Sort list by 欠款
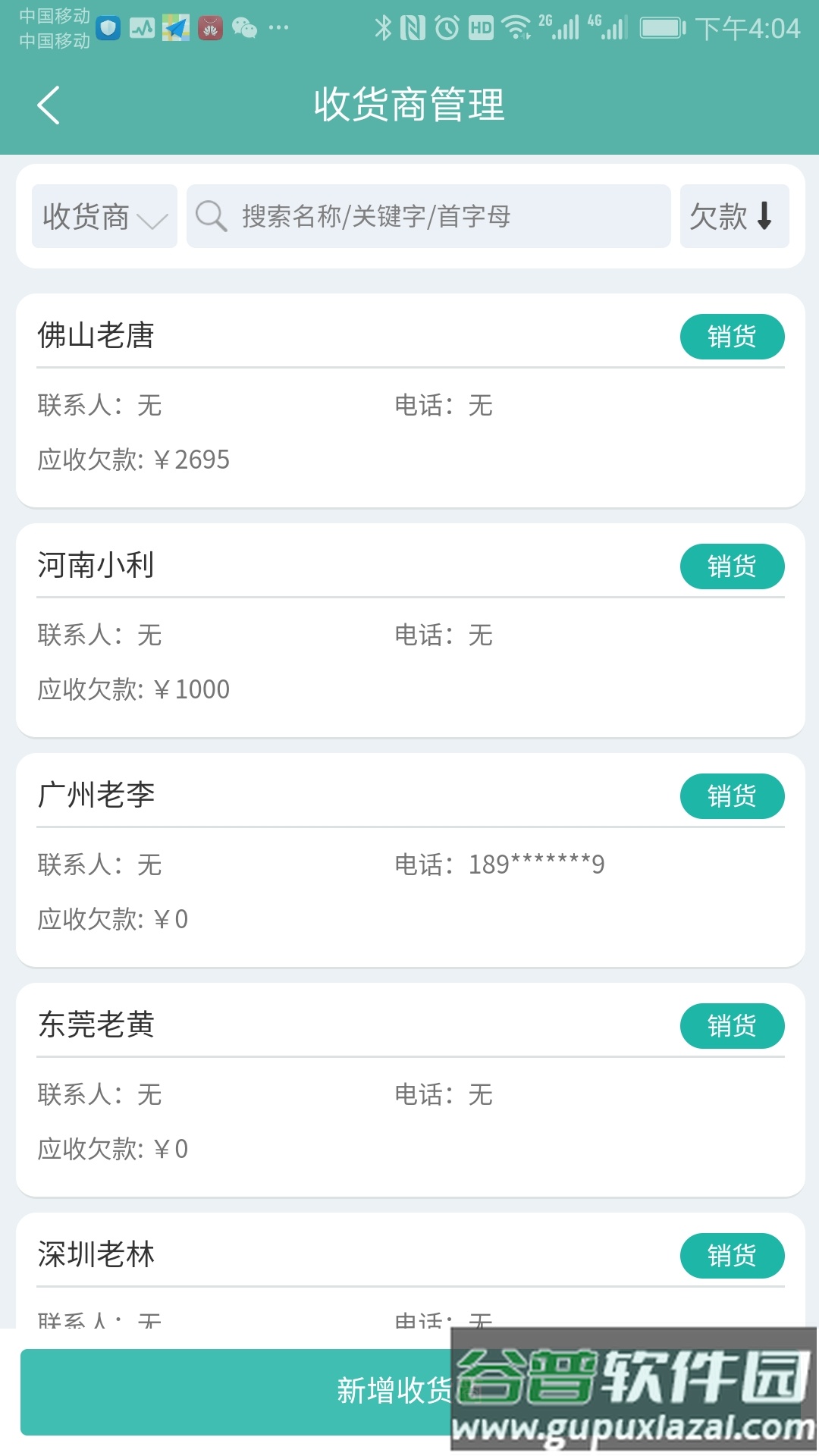This screenshot has width=819, height=1456. pyautogui.click(x=733, y=216)
